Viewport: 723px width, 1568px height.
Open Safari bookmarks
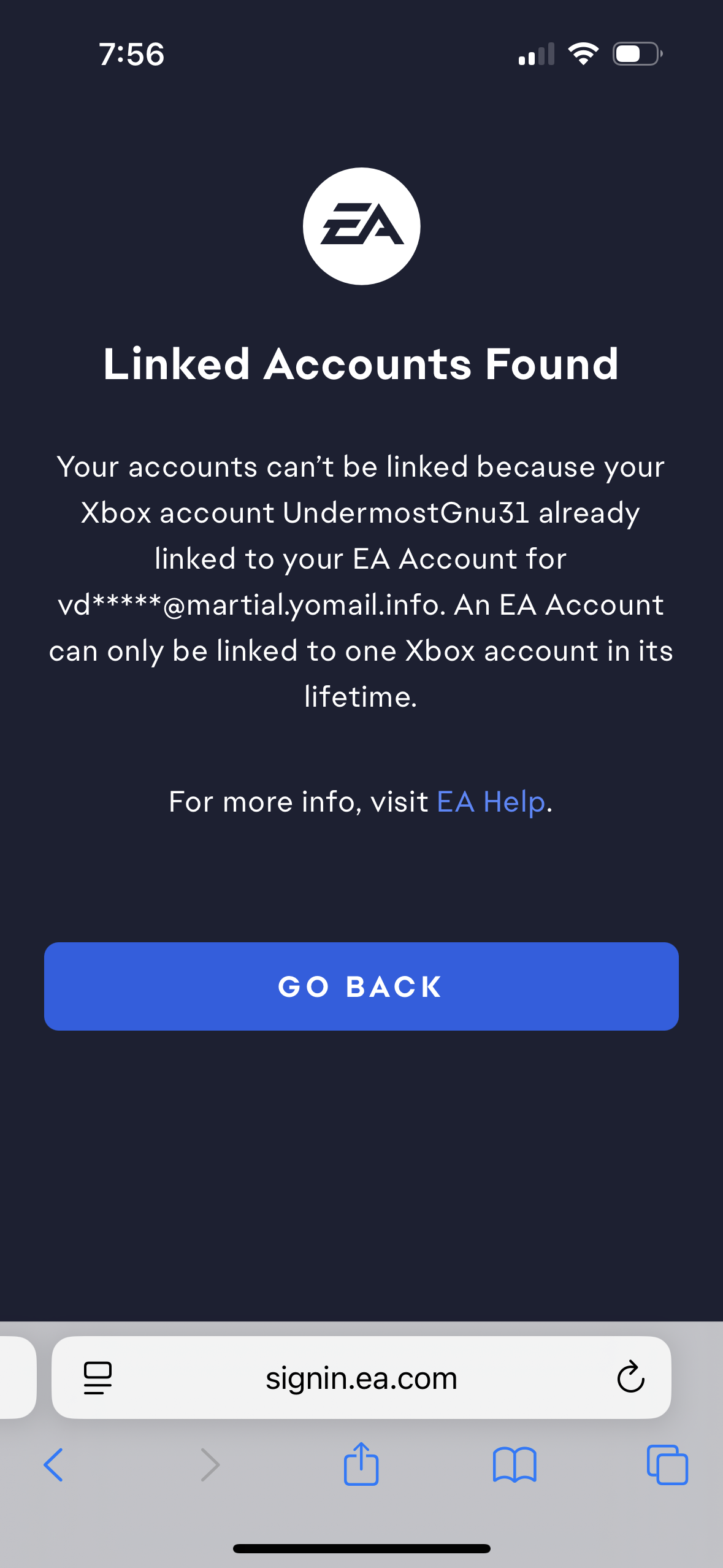click(515, 1465)
